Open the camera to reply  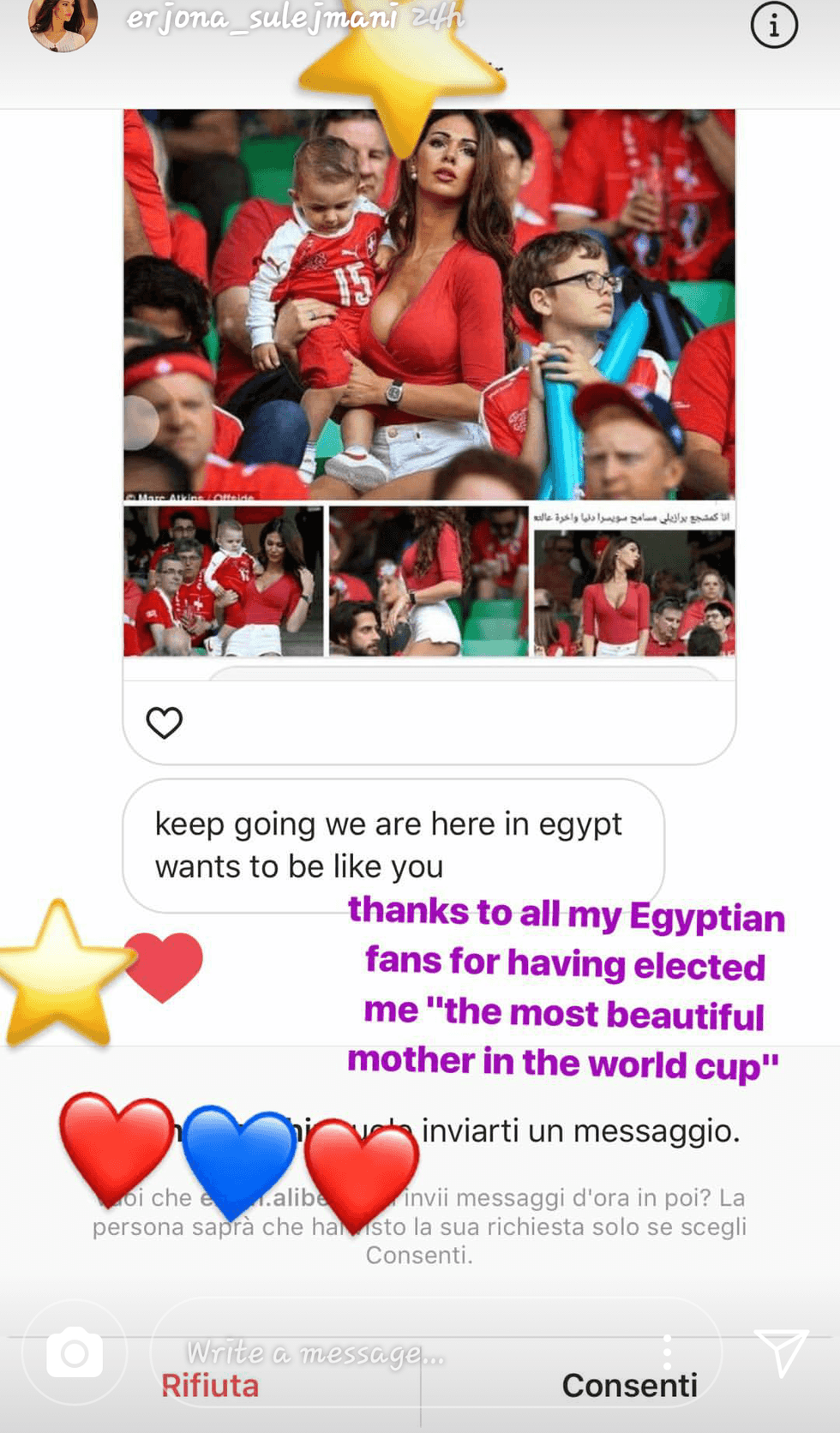[x=75, y=1352]
